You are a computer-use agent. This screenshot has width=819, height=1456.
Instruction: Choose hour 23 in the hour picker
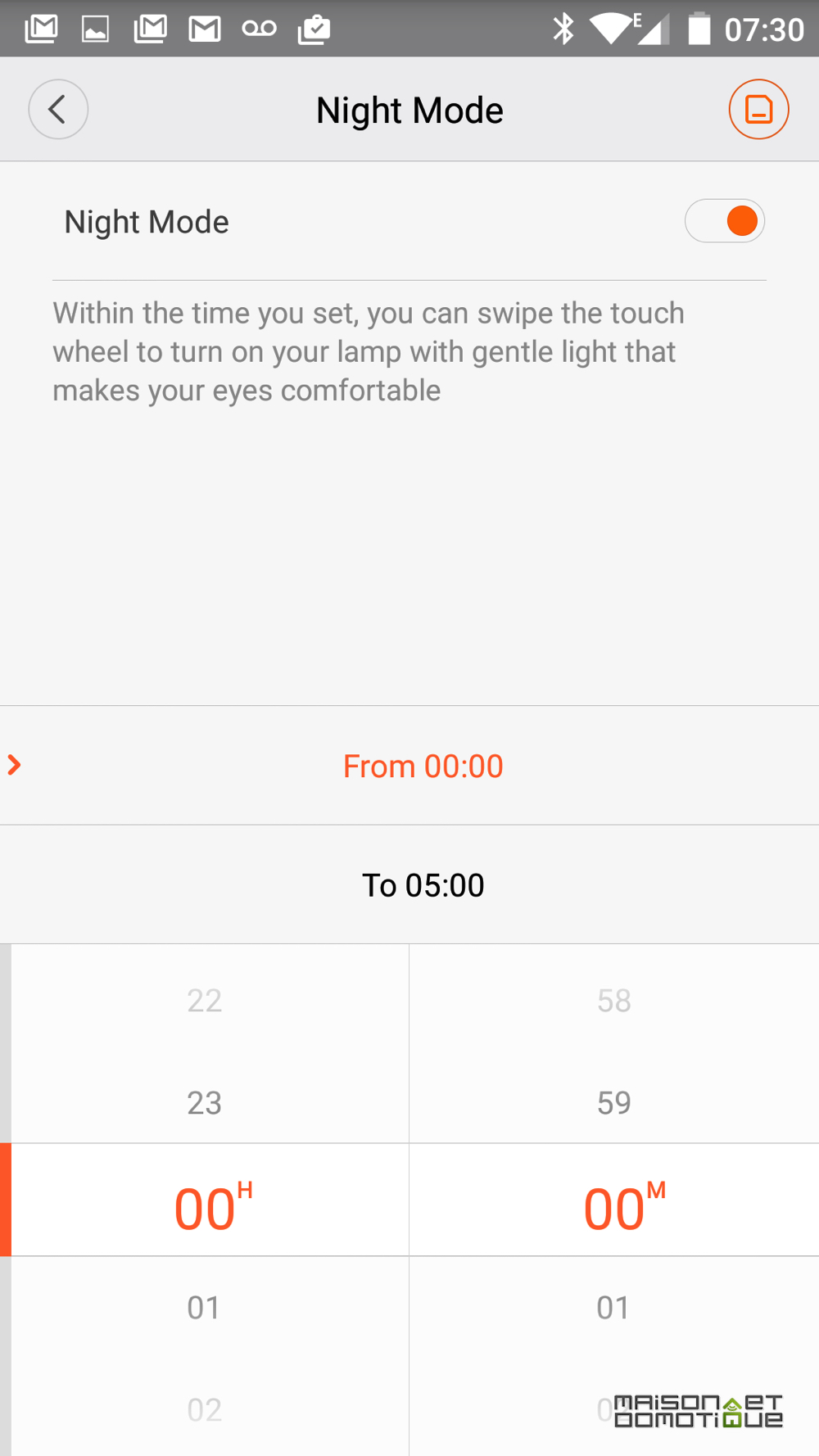coord(204,1103)
